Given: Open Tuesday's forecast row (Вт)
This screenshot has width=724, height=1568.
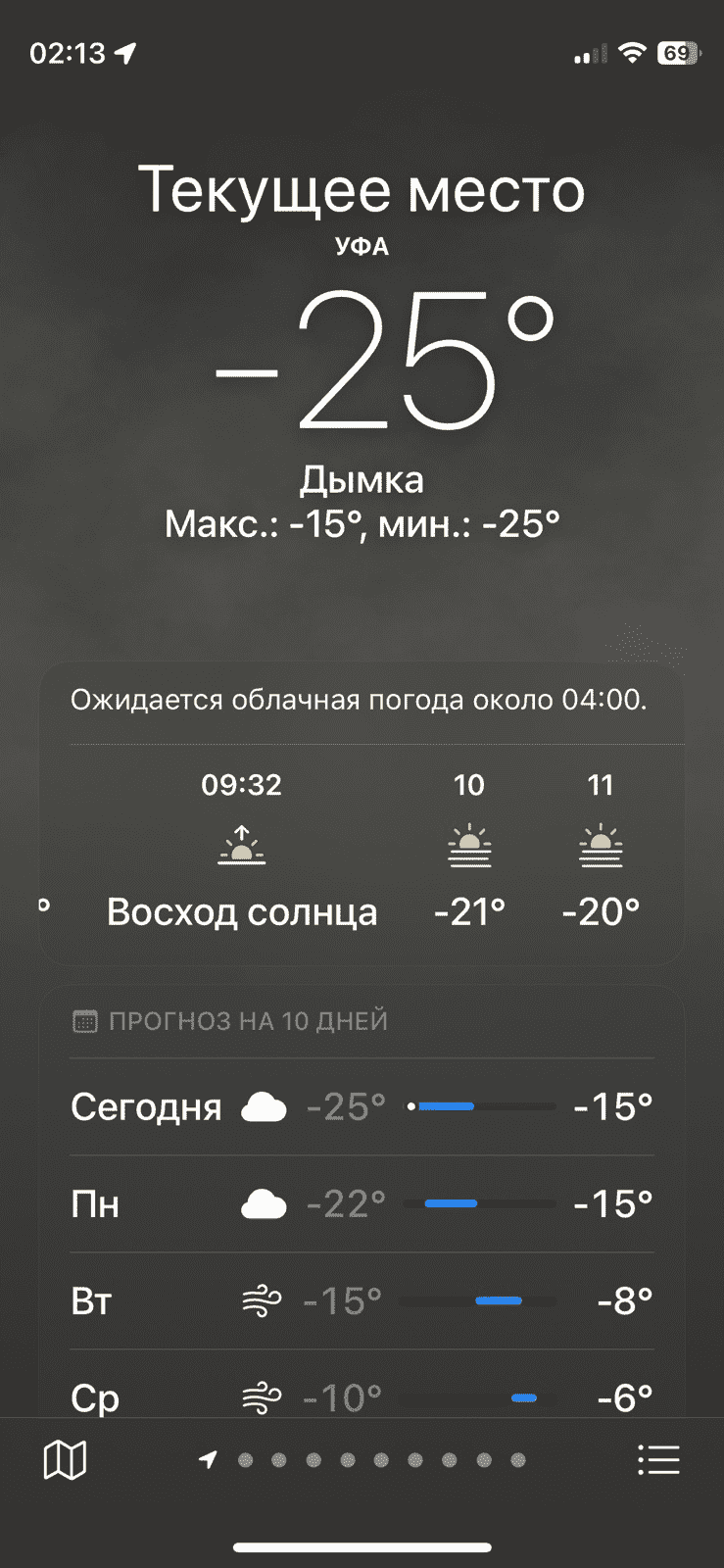Looking at the screenshot, I should coord(362,1300).
